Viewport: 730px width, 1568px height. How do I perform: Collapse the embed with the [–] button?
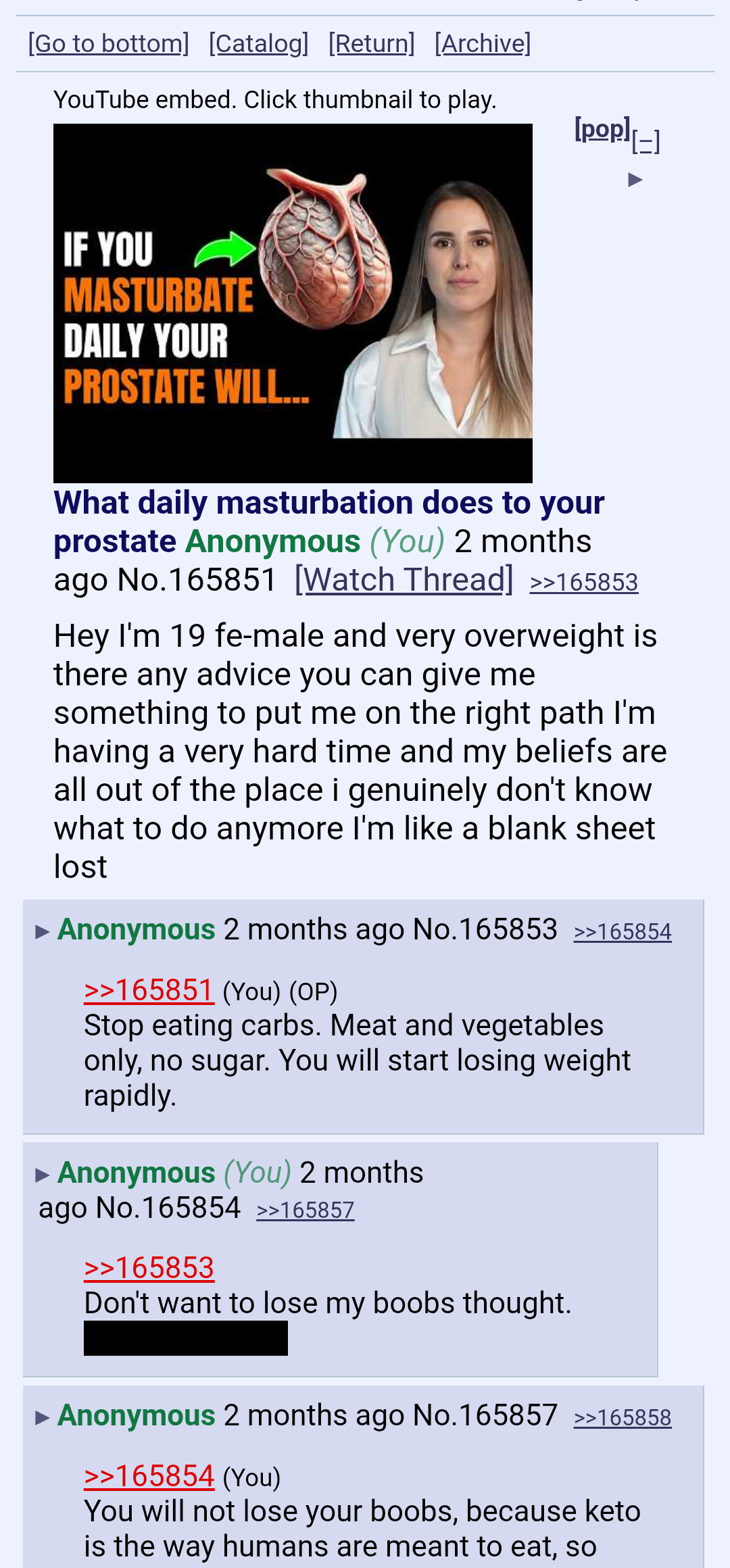pyautogui.click(x=646, y=142)
